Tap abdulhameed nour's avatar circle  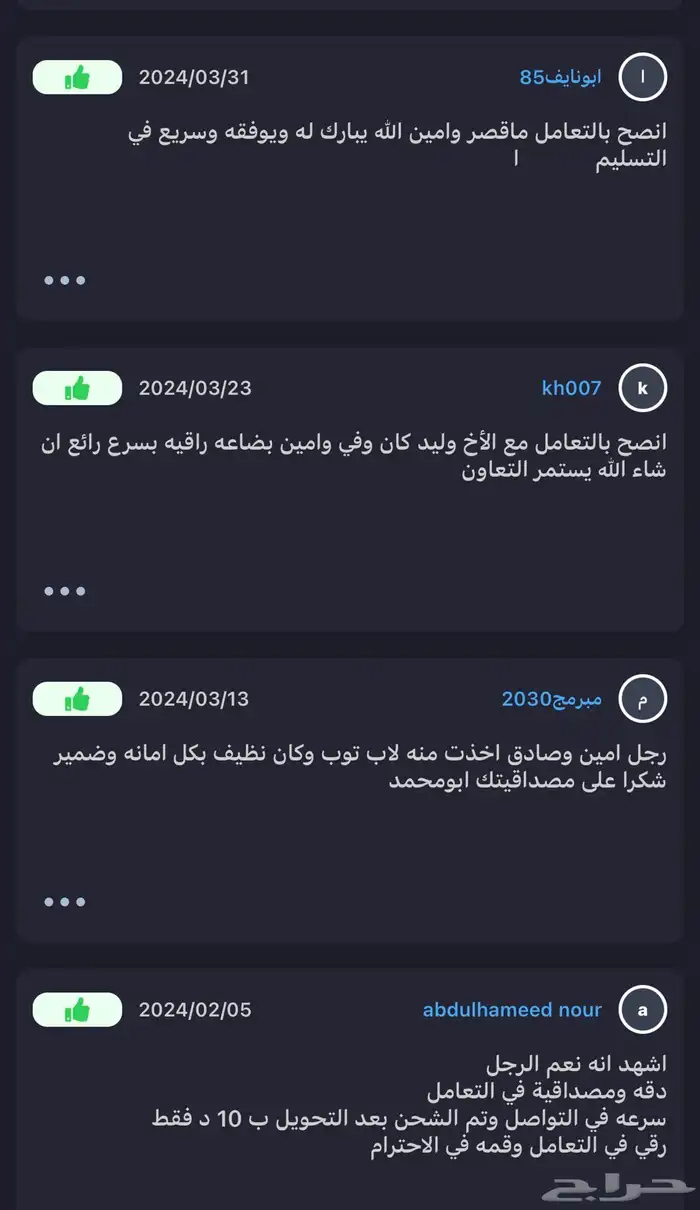[x=642, y=1010]
